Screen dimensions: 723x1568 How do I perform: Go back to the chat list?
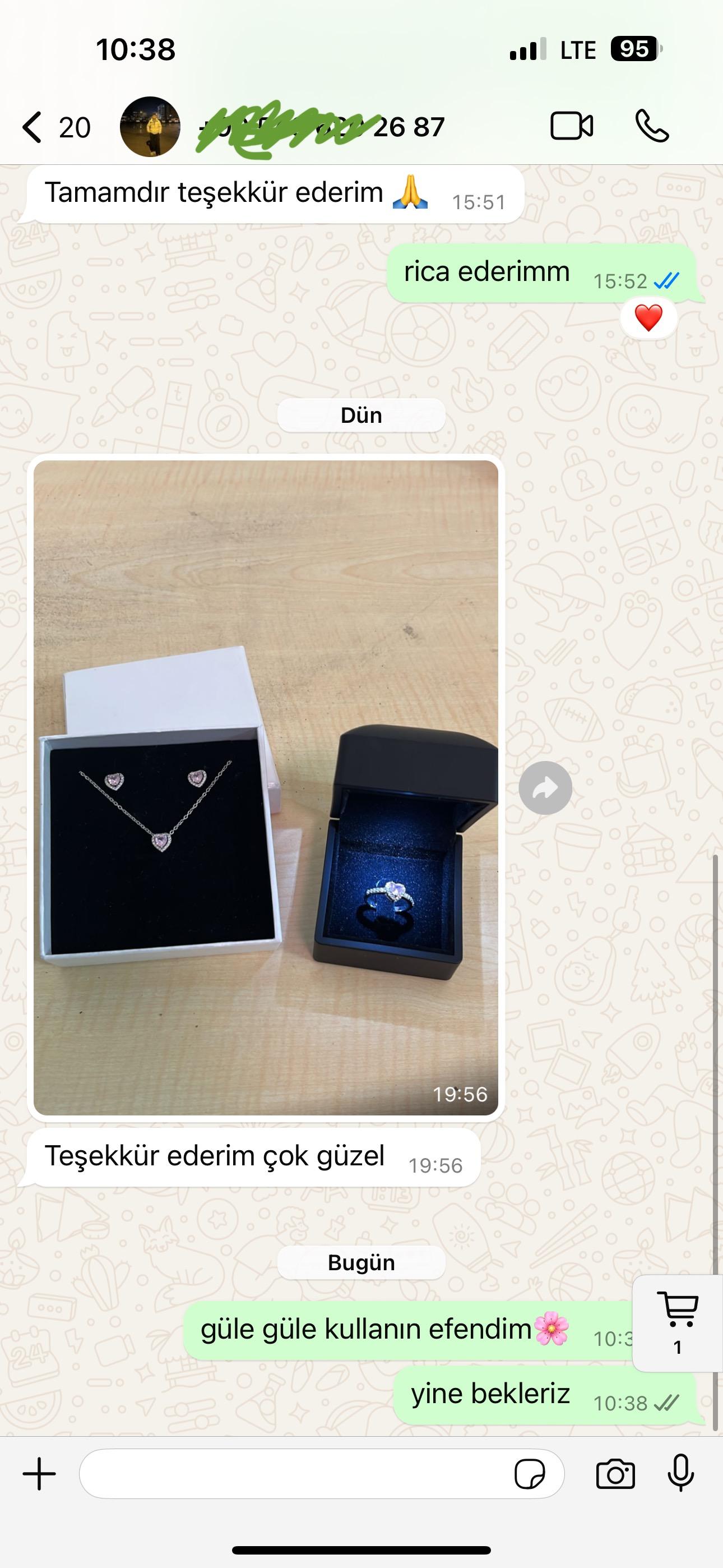coord(34,127)
